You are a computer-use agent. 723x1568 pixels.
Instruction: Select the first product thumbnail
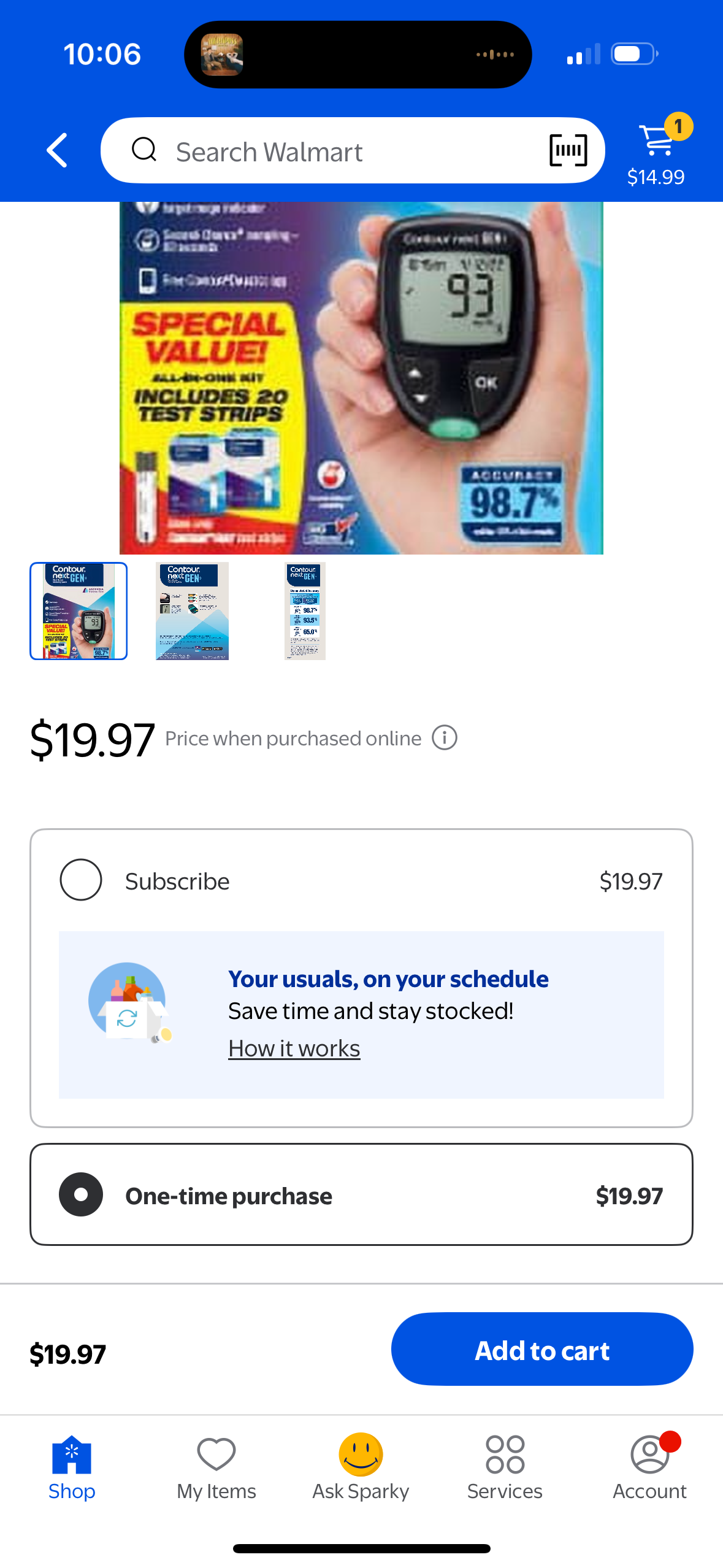(x=78, y=611)
